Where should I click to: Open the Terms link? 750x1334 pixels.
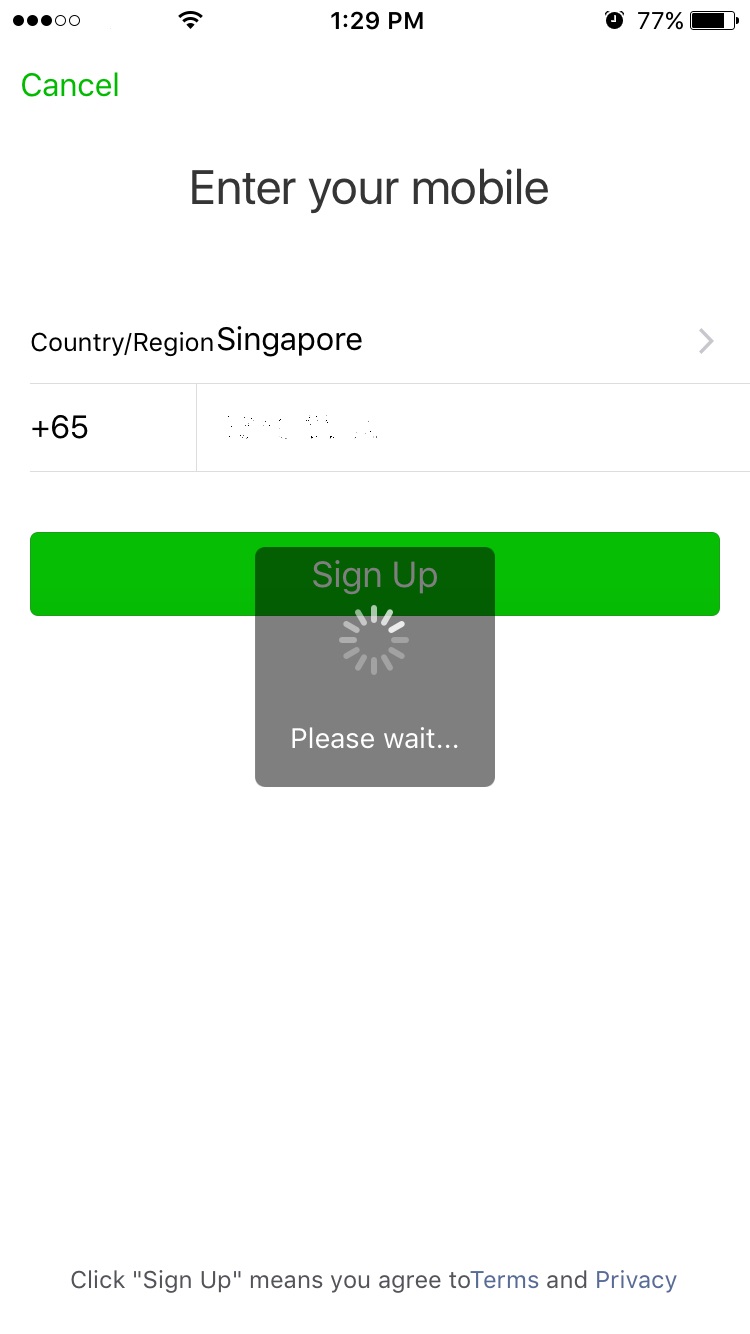point(505,1280)
